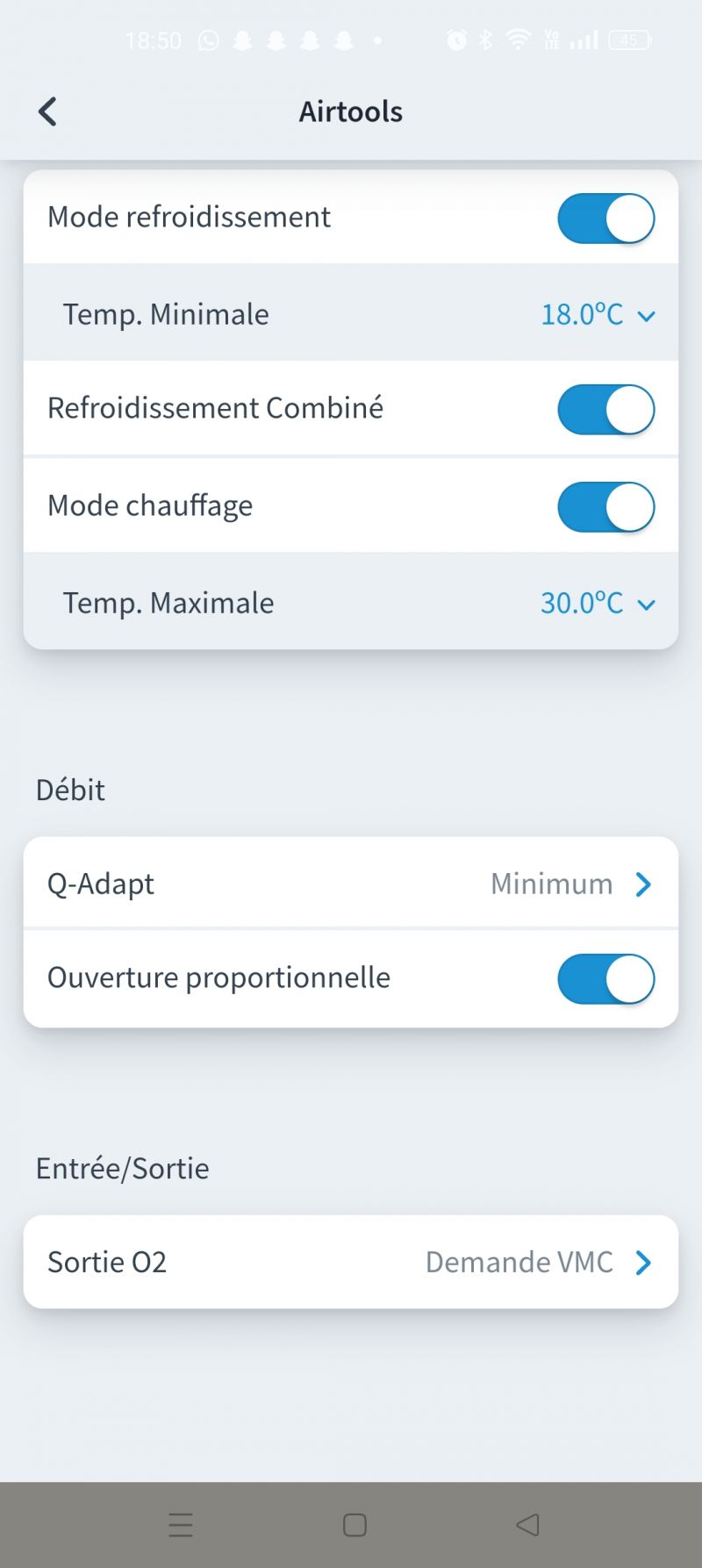Switch off Ouverture proportionnelle
Viewport: 702px width, 1568px height.
point(605,978)
